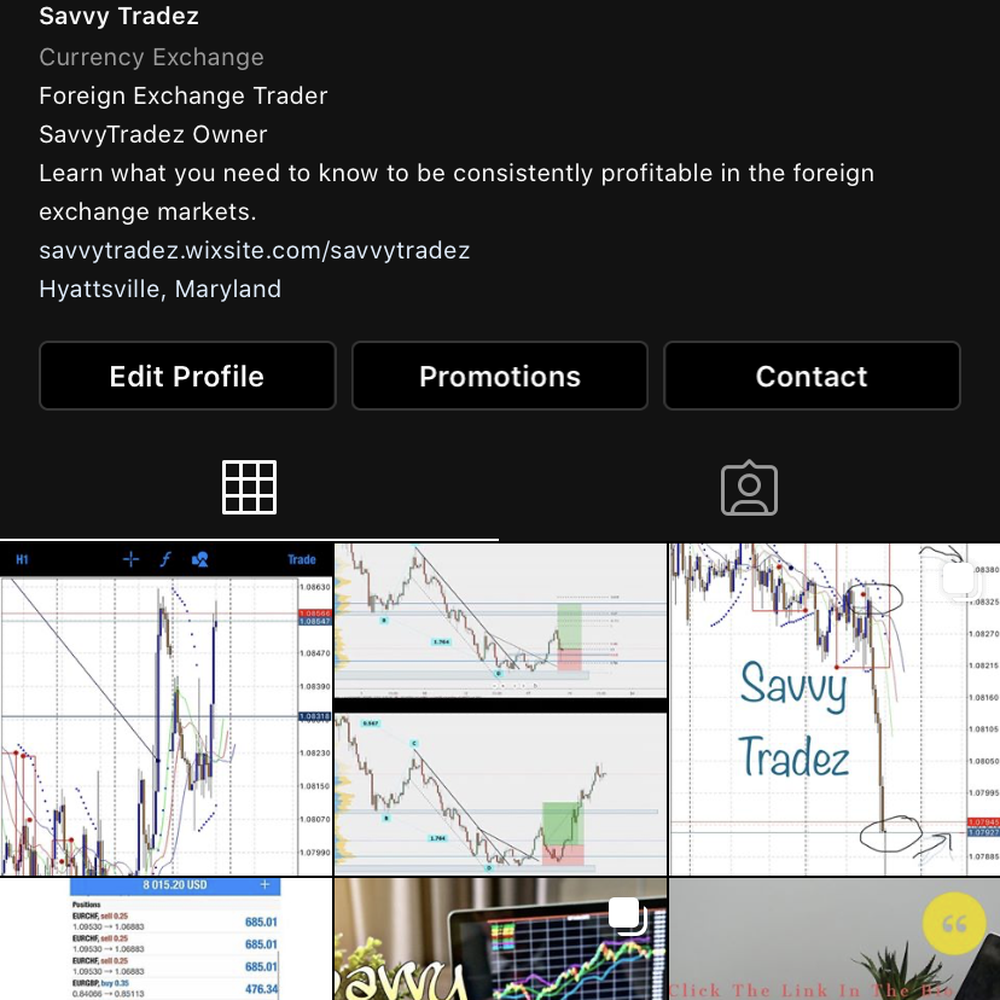Switch to the posts grid tab
This screenshot has height=1000, width=1000.
(249, 488)
